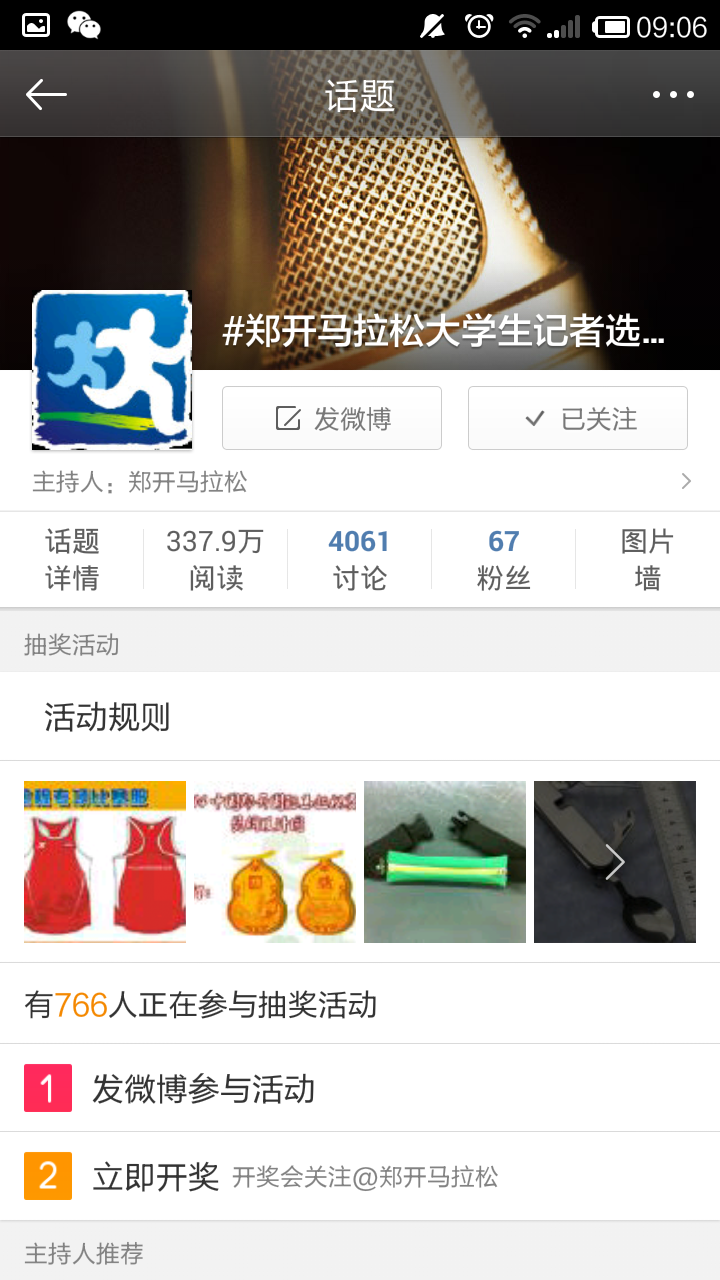720x1280 pixels.
Task: Open 活动规则 row
Action: click(x=360, y=717)
